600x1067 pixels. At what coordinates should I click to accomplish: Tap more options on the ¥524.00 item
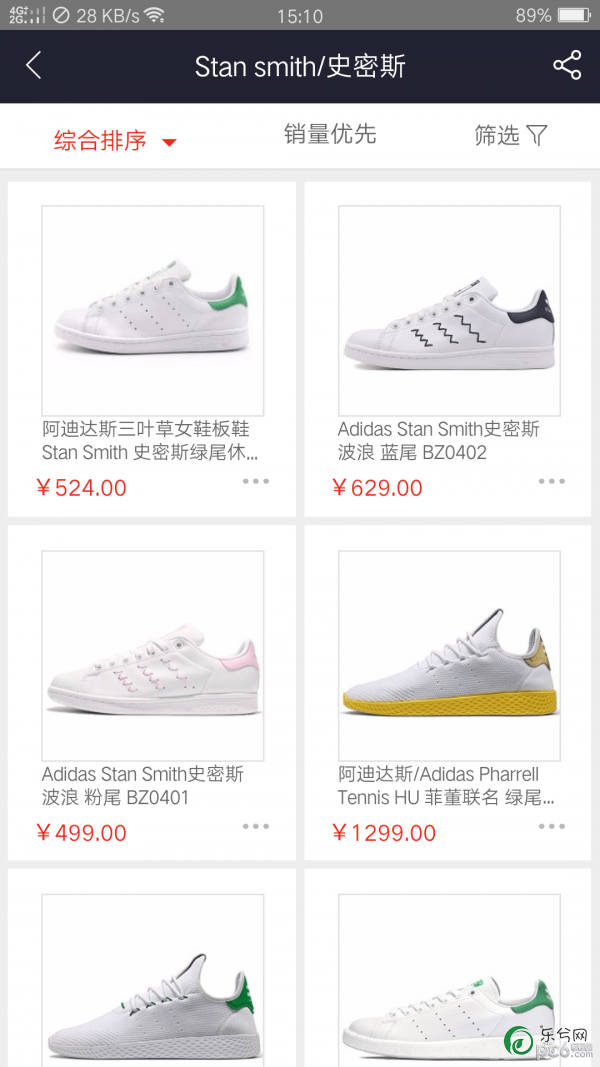click(x=255, y=482)
